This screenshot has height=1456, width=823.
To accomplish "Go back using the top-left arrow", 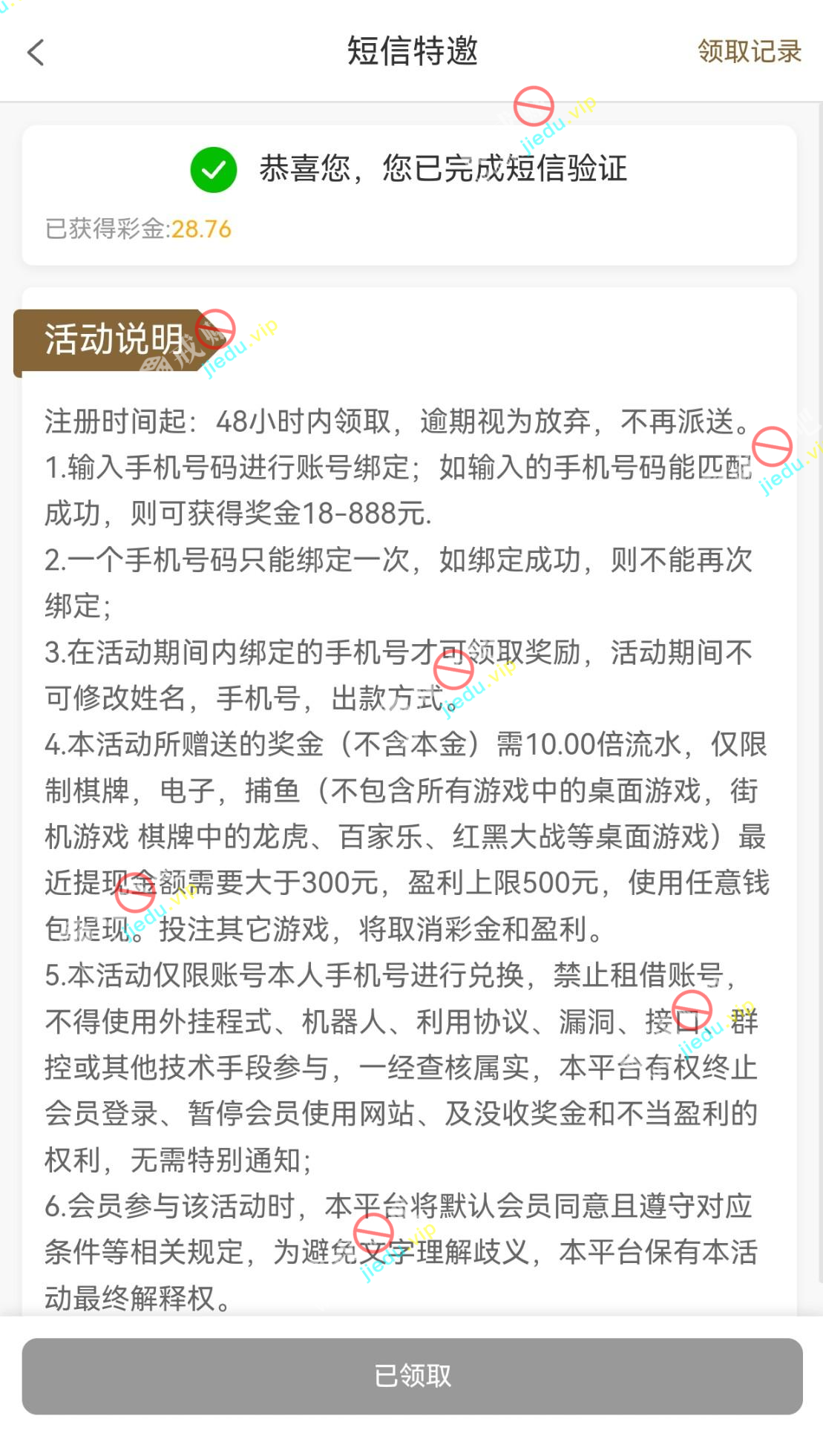I will coord(36,53).
